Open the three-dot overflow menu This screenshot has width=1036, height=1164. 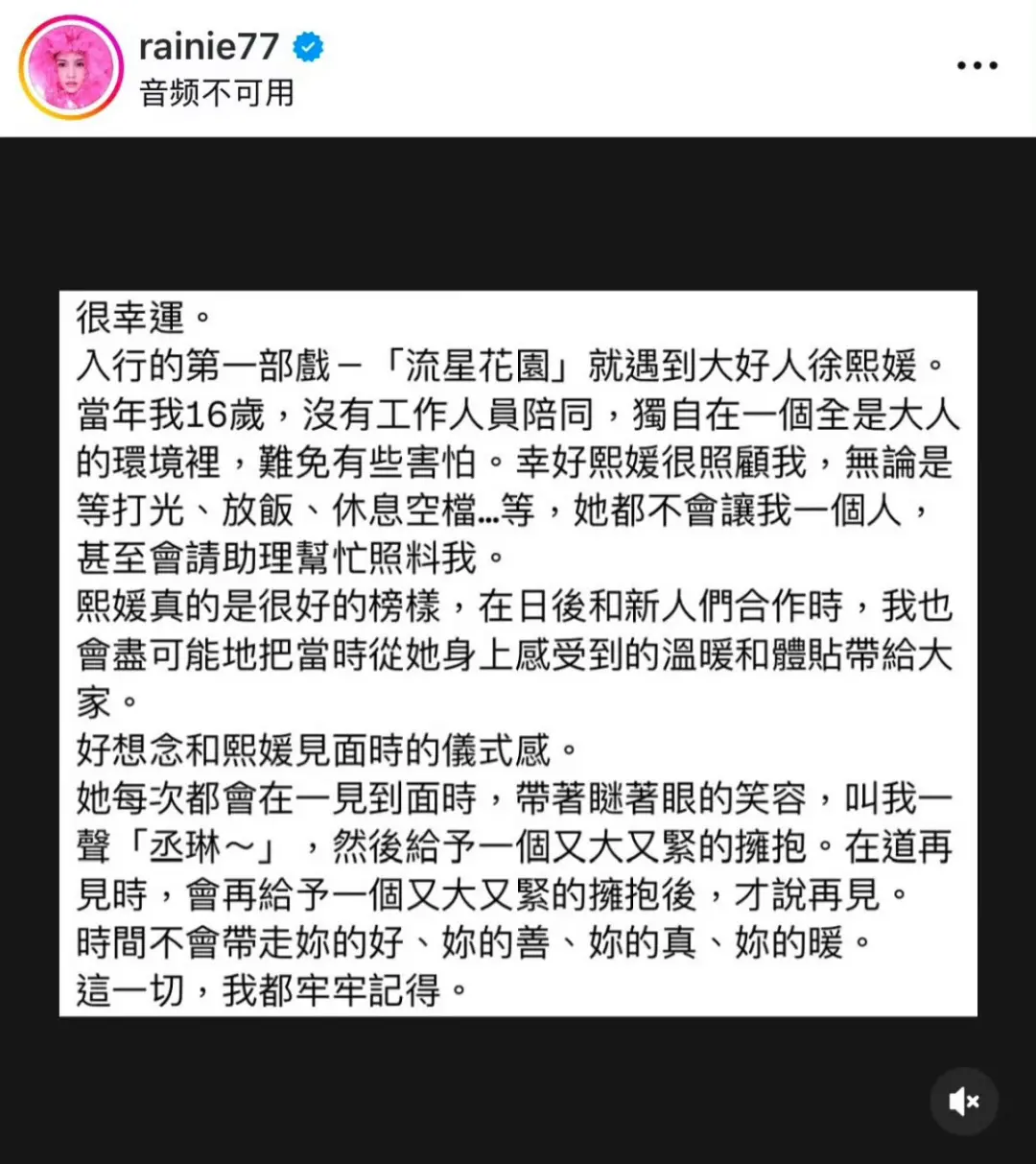tap(977, 66)
